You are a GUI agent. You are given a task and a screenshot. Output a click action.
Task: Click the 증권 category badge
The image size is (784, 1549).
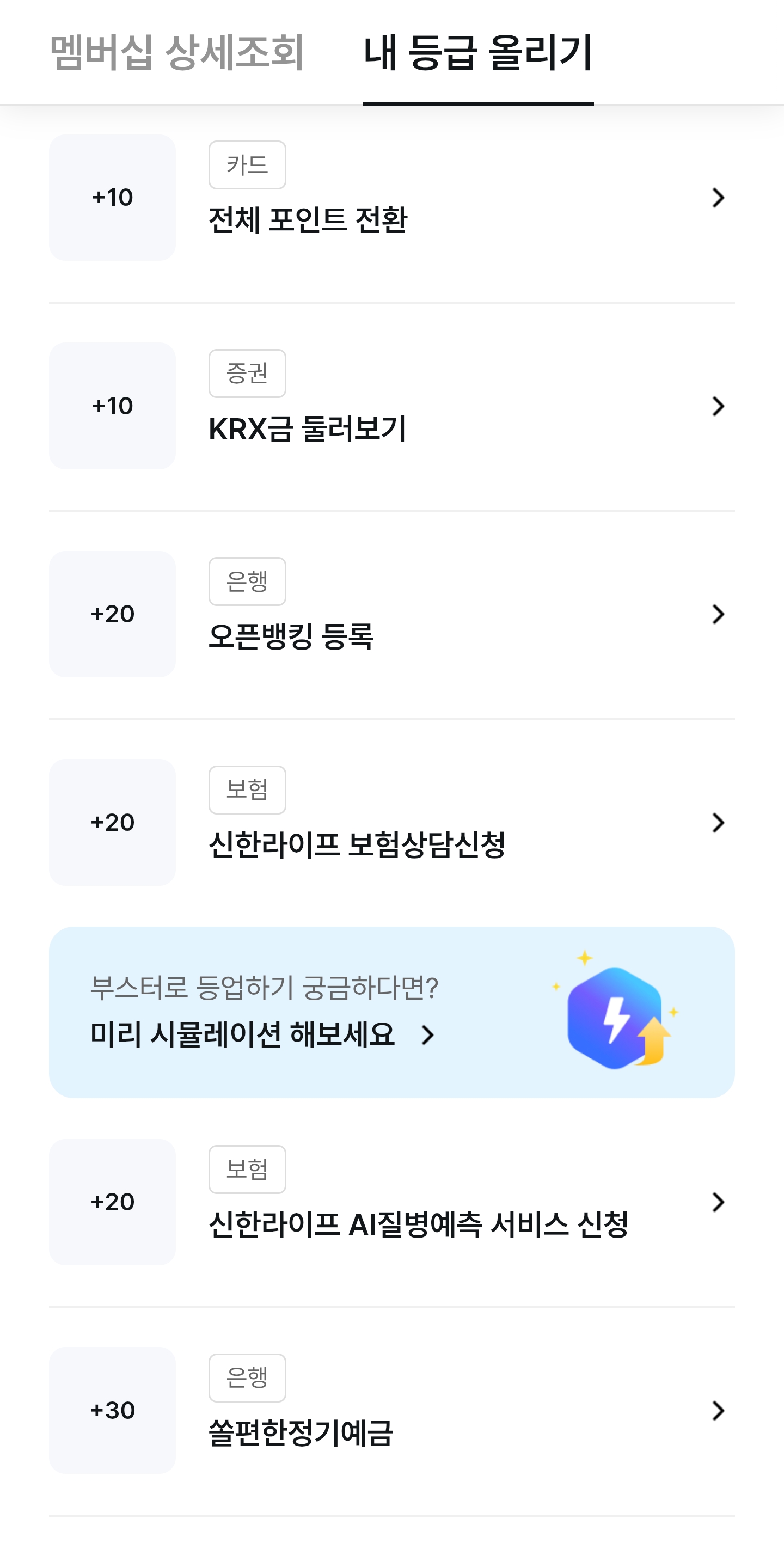click(247, 373)
